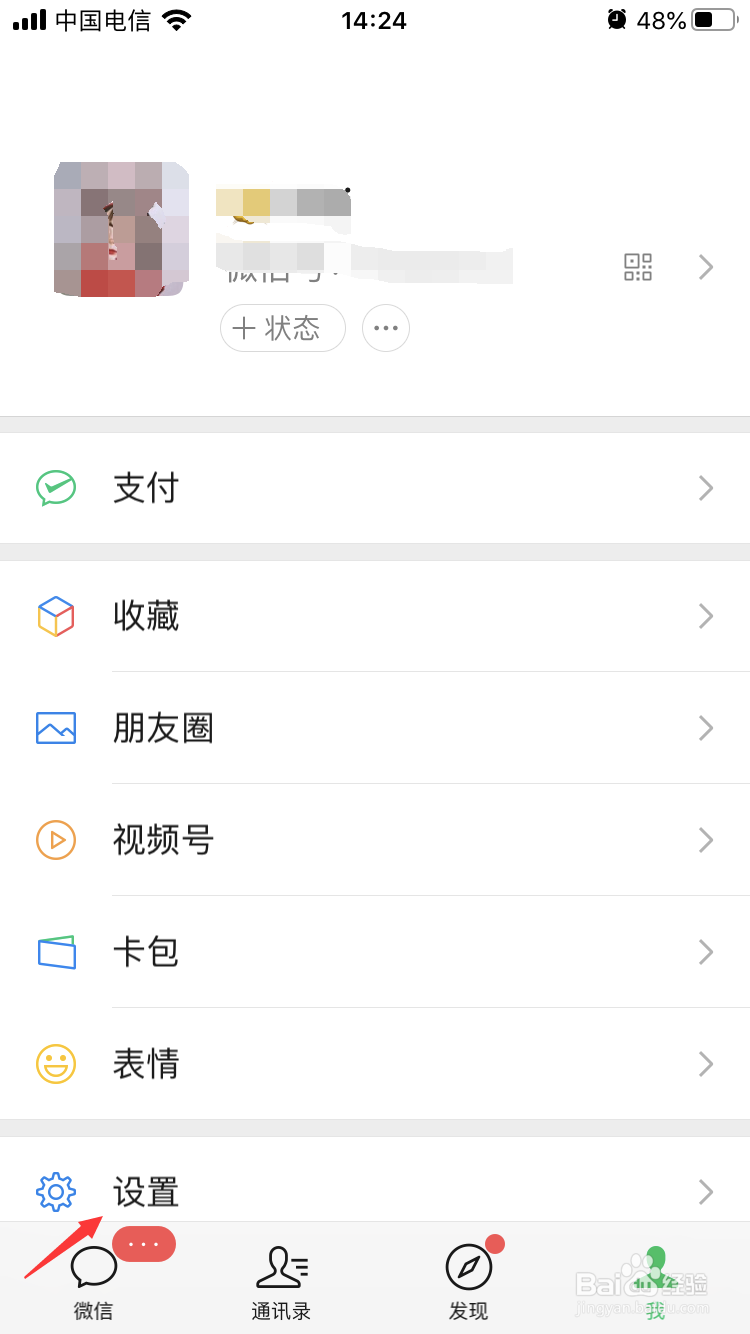
Task: Select the 我 profile tab
Action: tap(655, 1280)
